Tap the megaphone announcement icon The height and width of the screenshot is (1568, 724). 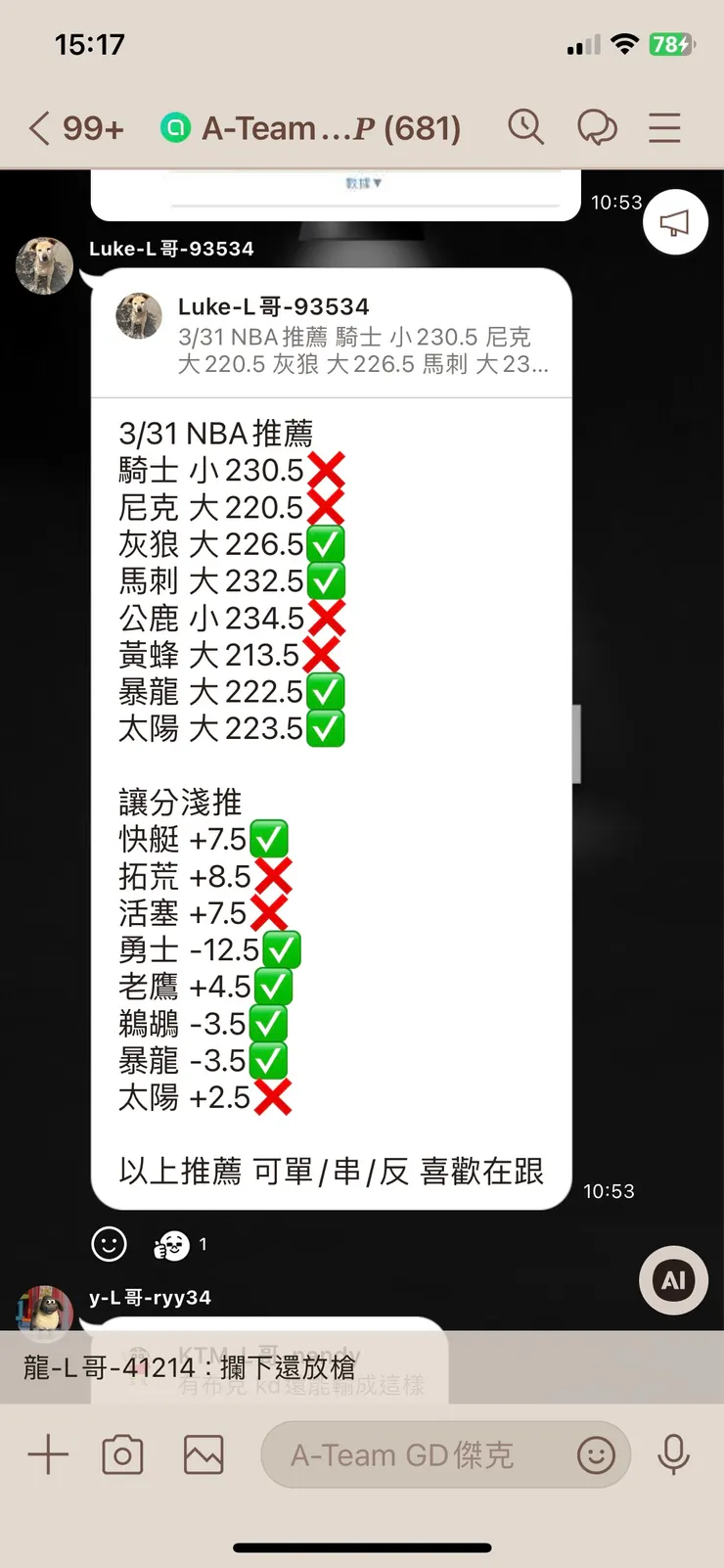click(x=675, y=222)
